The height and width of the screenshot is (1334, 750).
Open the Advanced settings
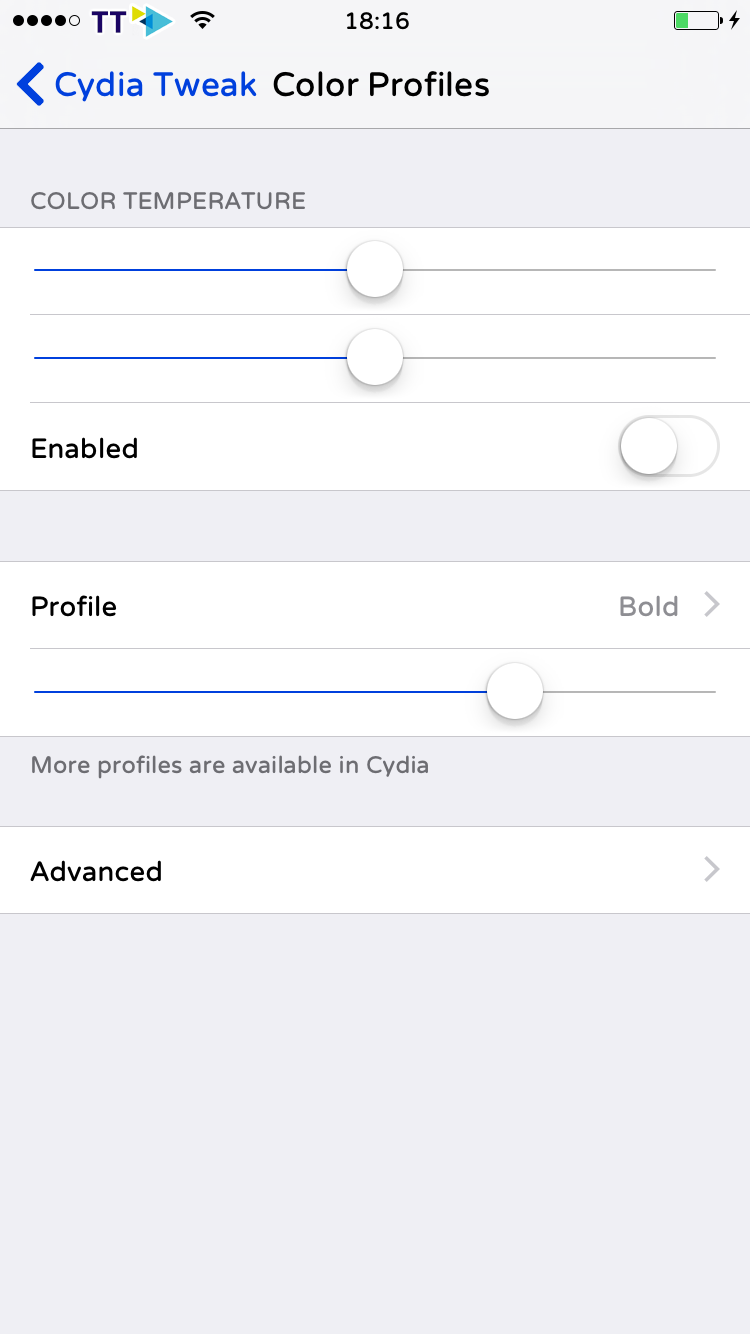(x=375, y=870)
